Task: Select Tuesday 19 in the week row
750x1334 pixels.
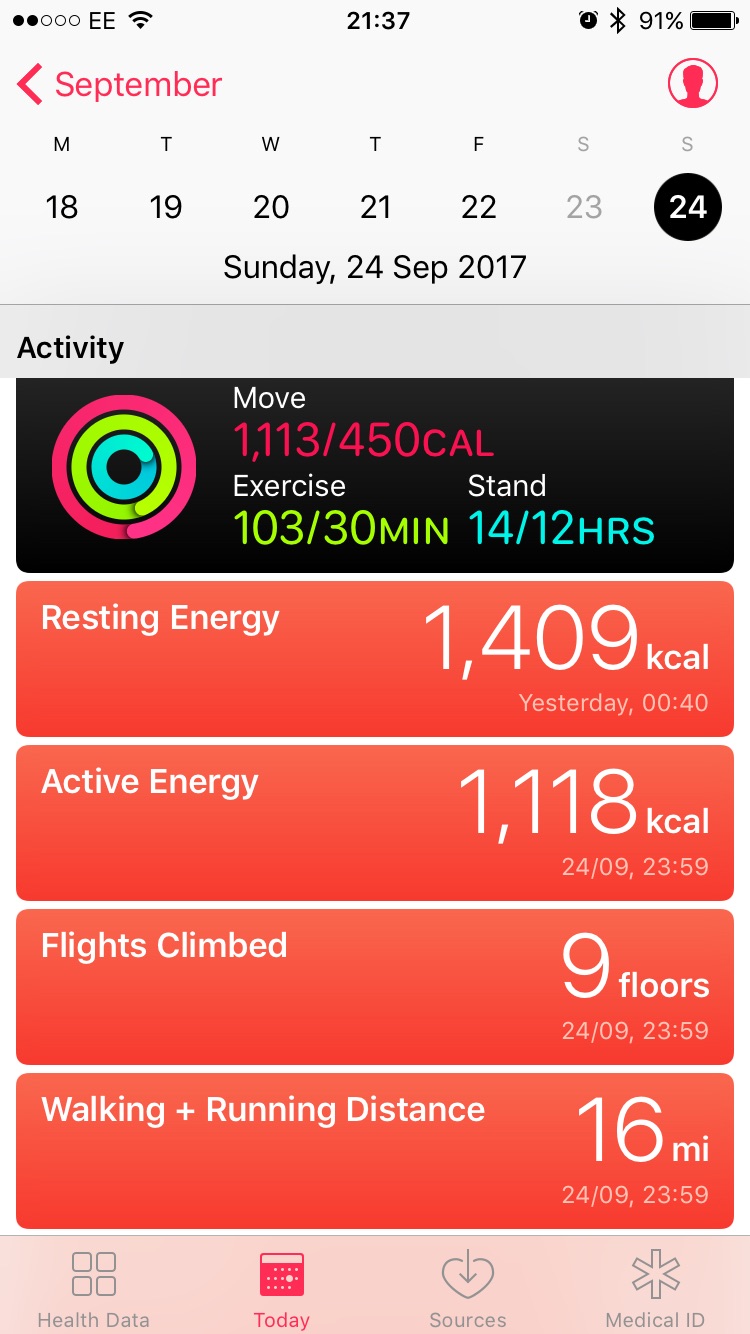Action: click(166, 207)
